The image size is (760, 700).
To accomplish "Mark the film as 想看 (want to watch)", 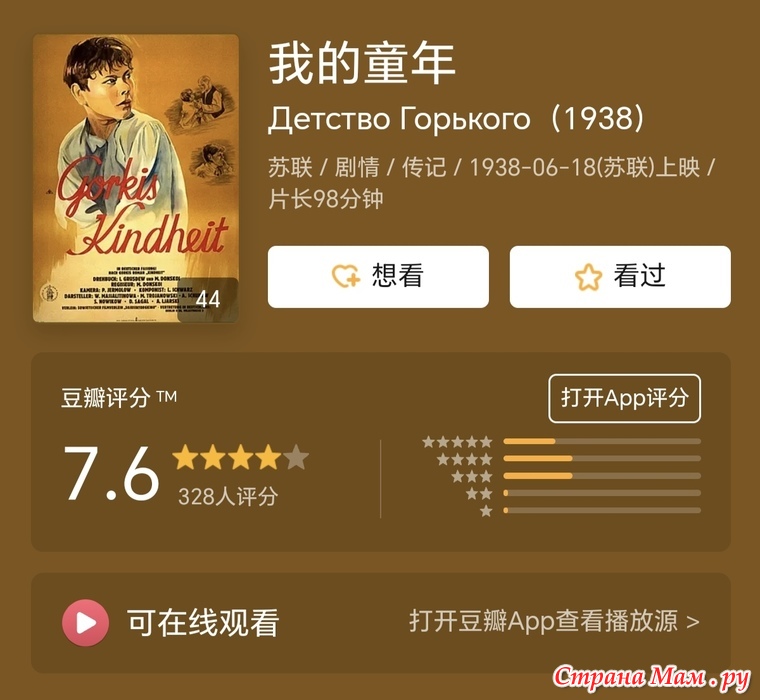I will pyautogui.click(x=378, y=277).
